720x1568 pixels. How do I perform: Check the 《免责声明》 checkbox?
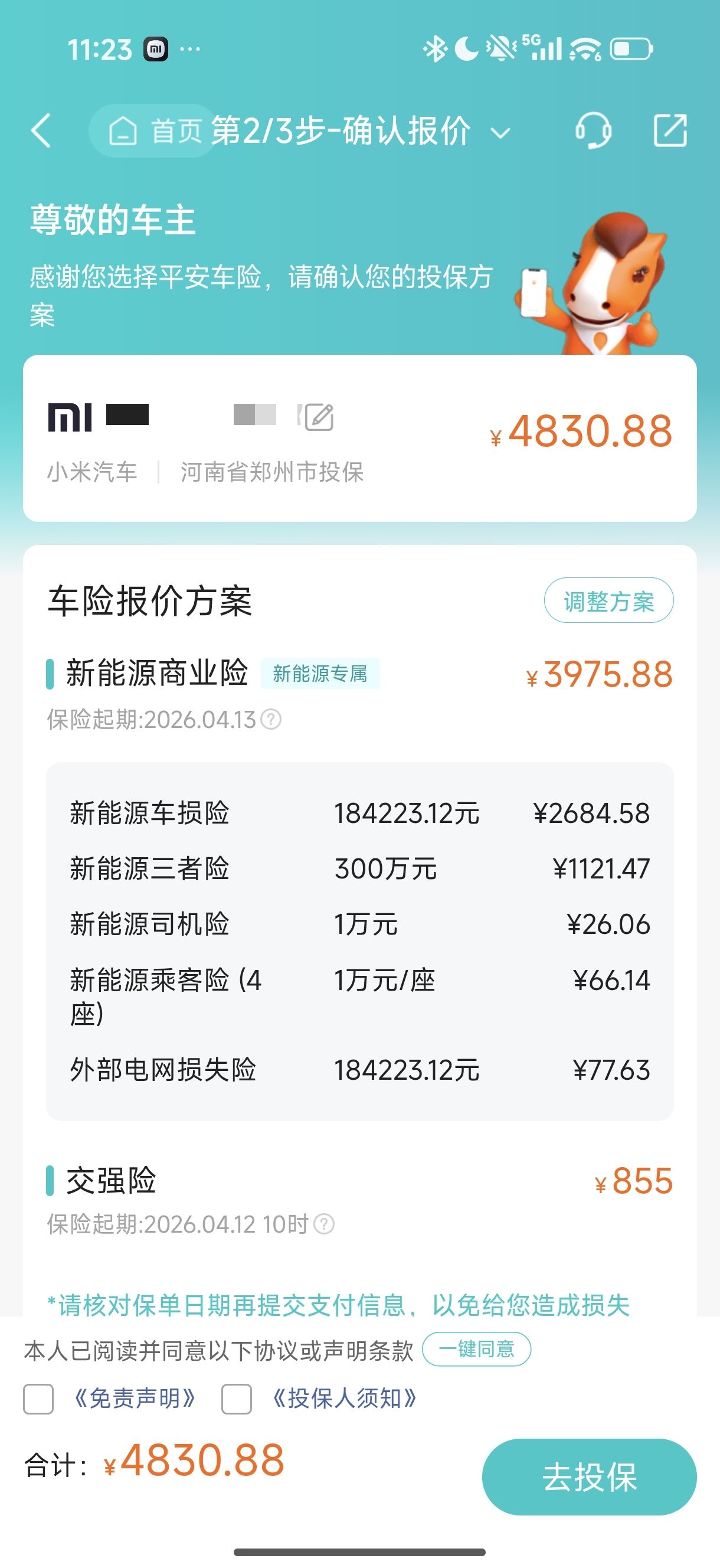[x=38, y=1398]
